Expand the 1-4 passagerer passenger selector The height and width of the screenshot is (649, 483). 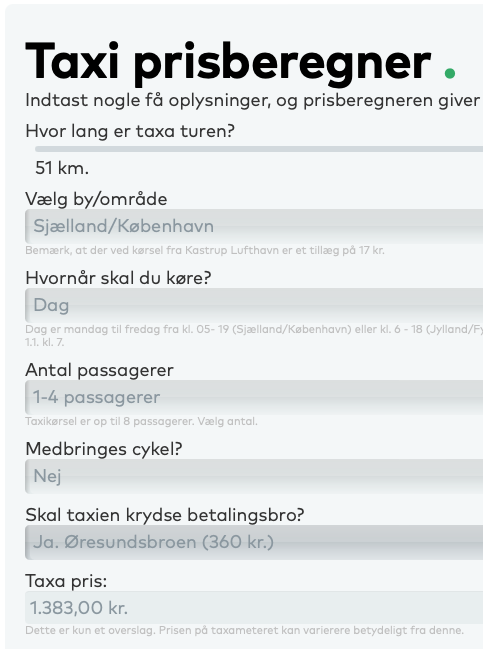(x=254, y=397)
